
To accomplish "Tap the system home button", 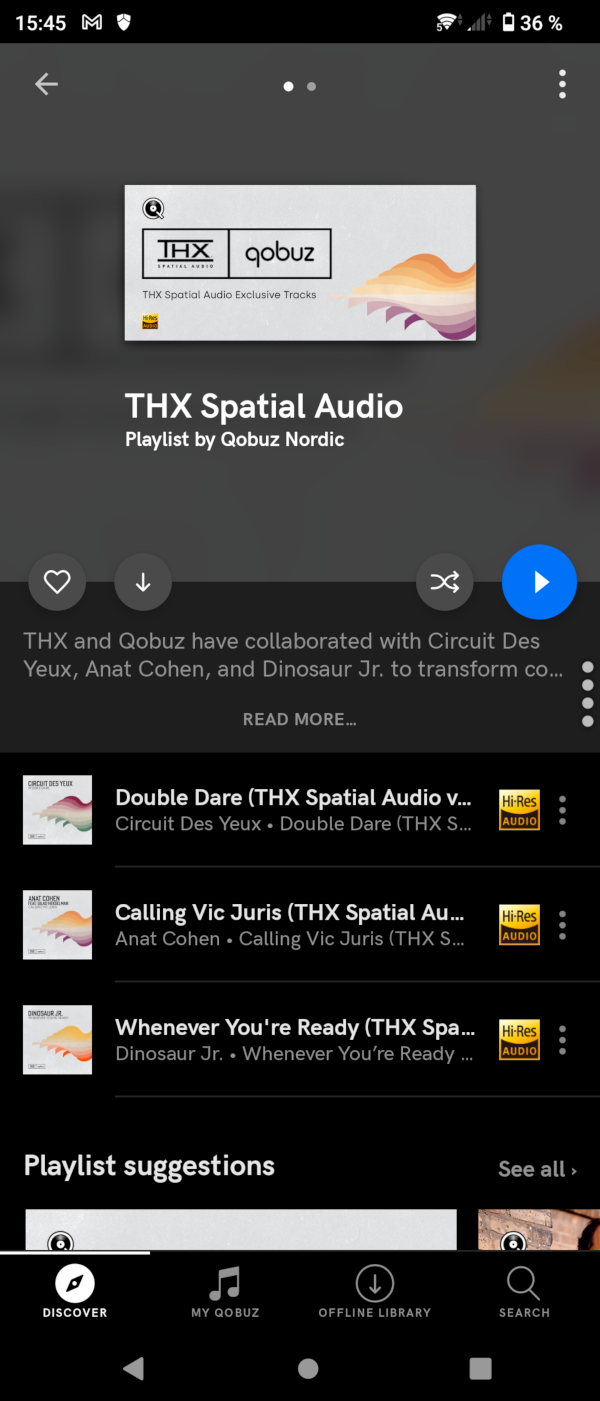I will pyautogui.click(x=308, y=1369).
